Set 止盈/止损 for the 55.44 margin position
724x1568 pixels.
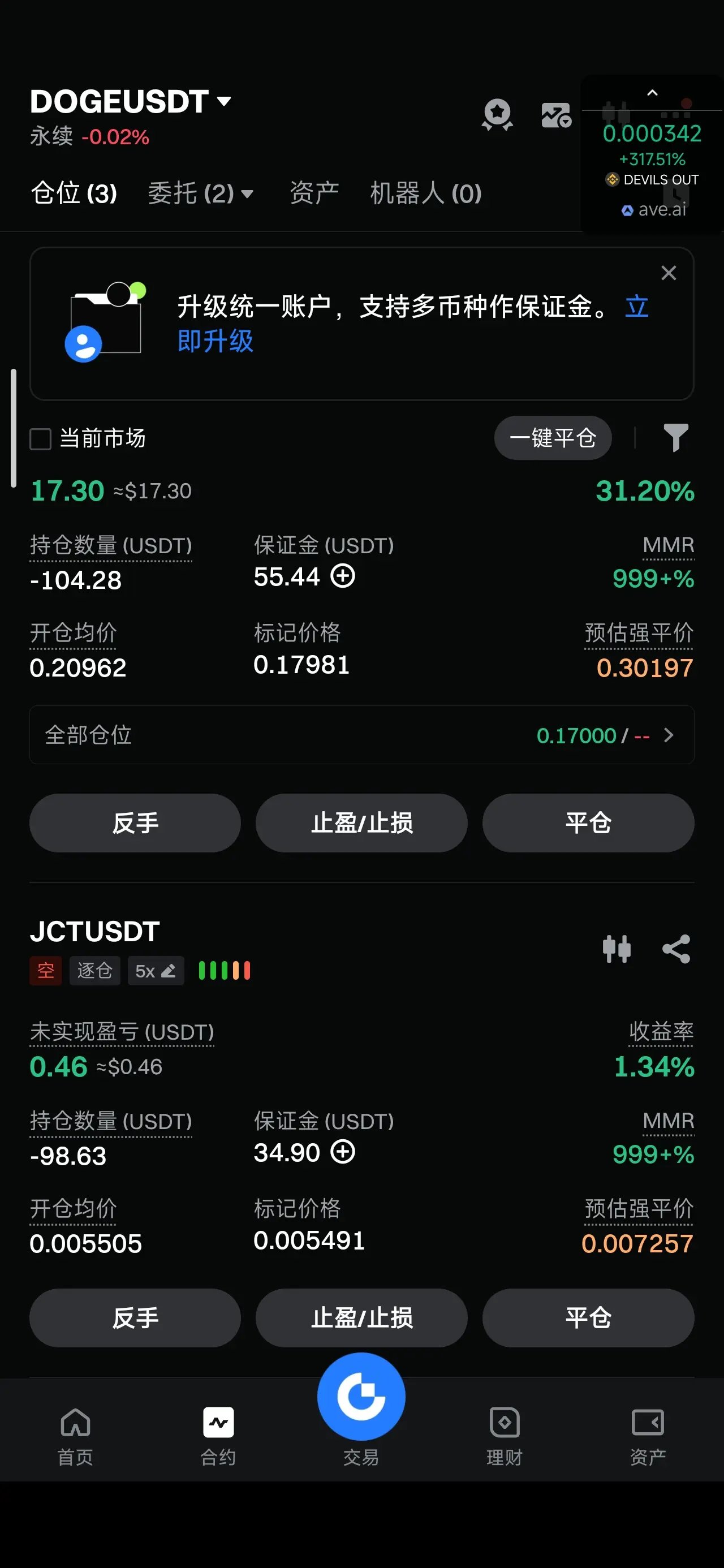click(x=361, y=823)
